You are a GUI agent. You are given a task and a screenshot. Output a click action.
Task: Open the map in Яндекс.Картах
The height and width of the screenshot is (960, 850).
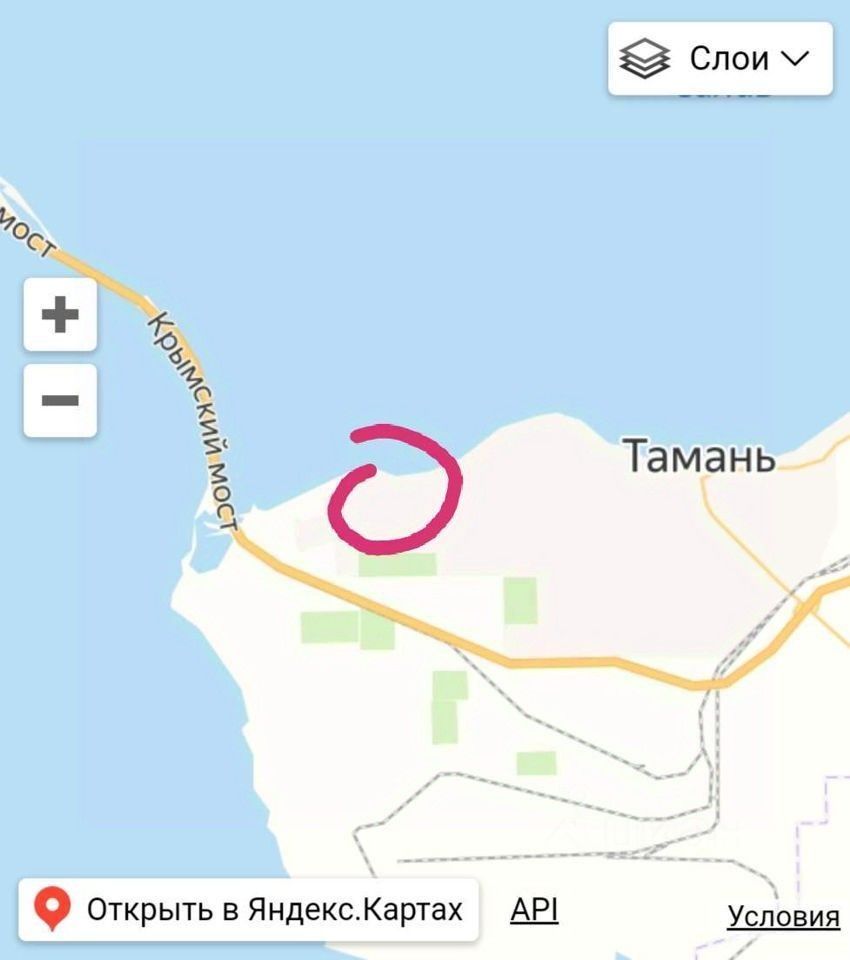248,910
